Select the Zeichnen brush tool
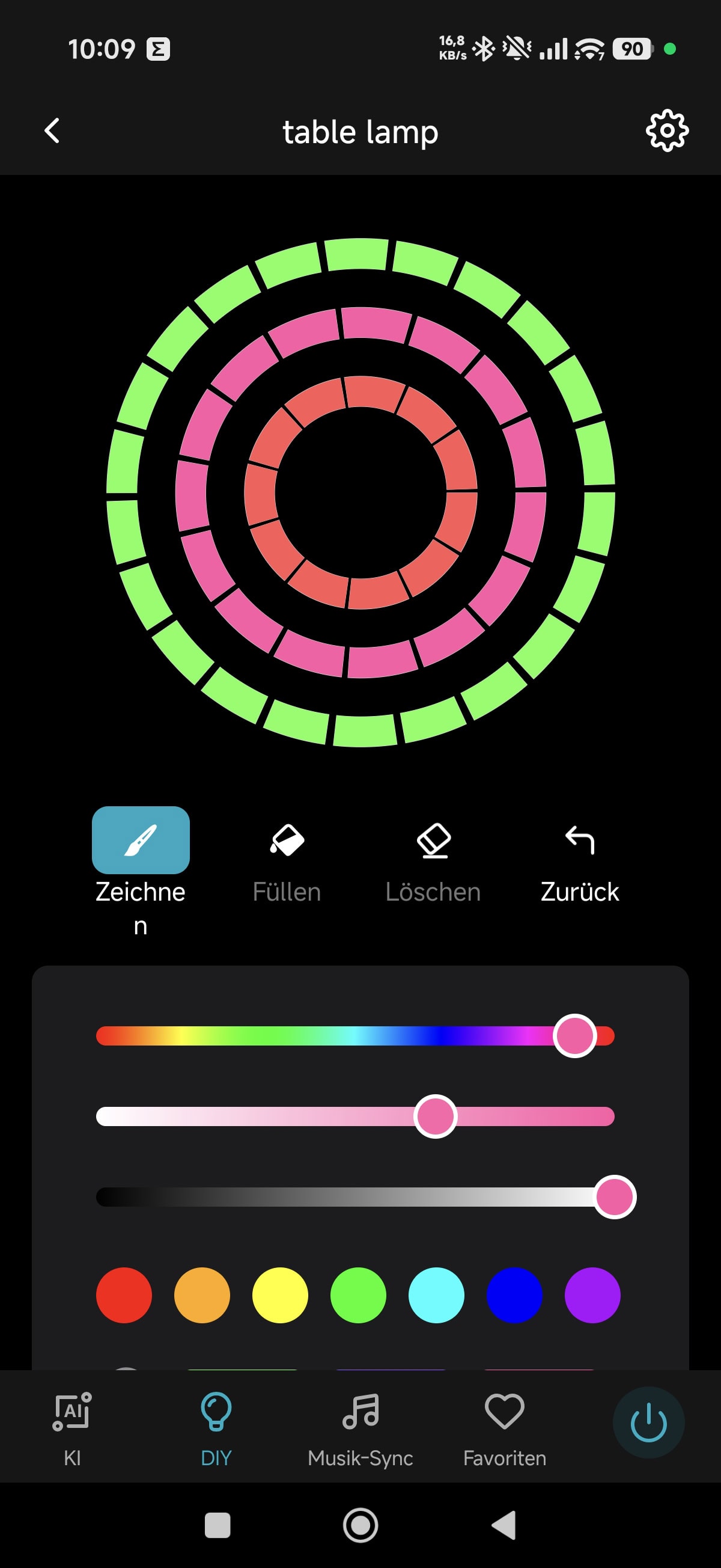 [141, 841]
